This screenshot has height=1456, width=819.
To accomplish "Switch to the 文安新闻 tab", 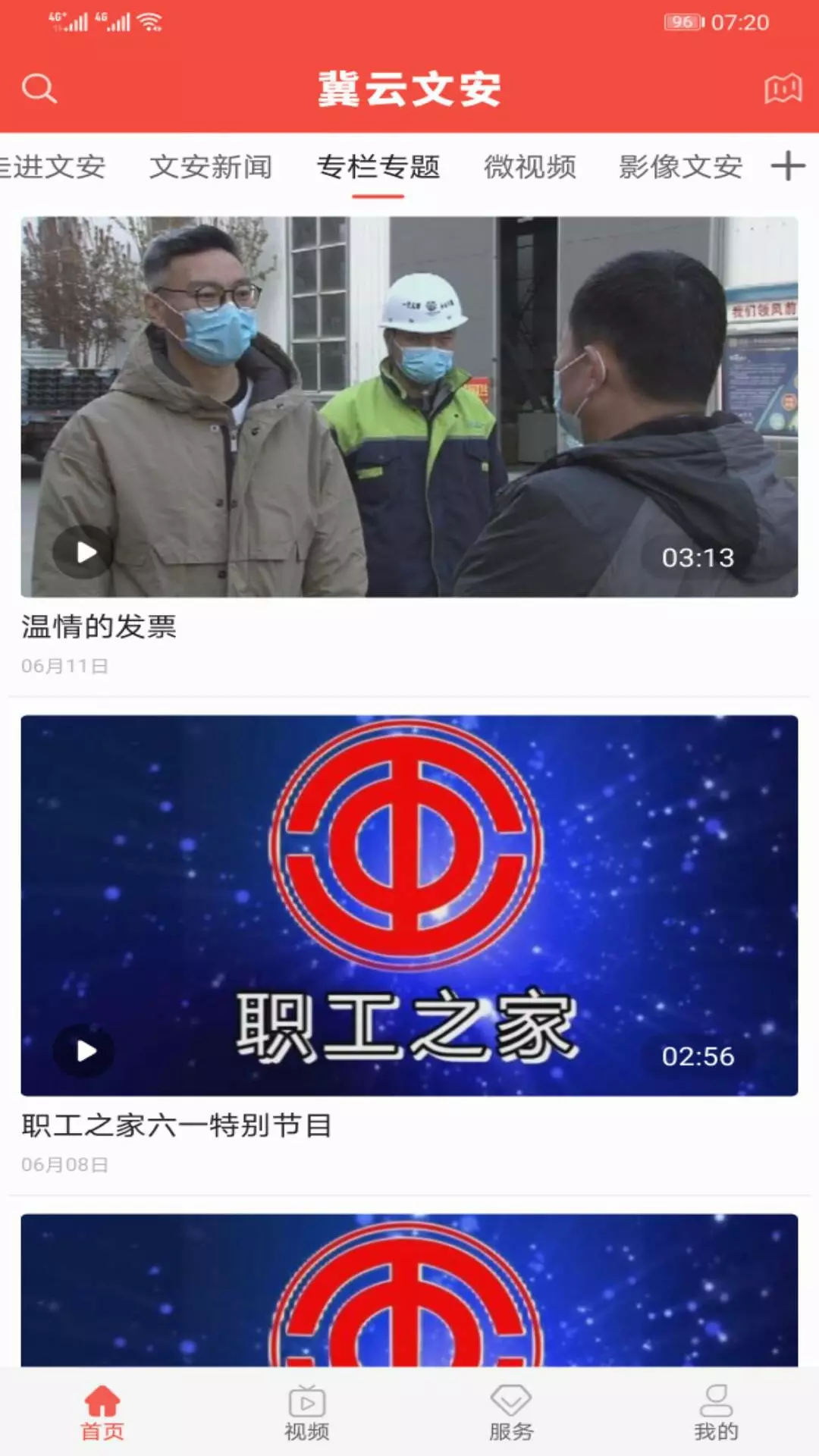I will coord(211,167).
